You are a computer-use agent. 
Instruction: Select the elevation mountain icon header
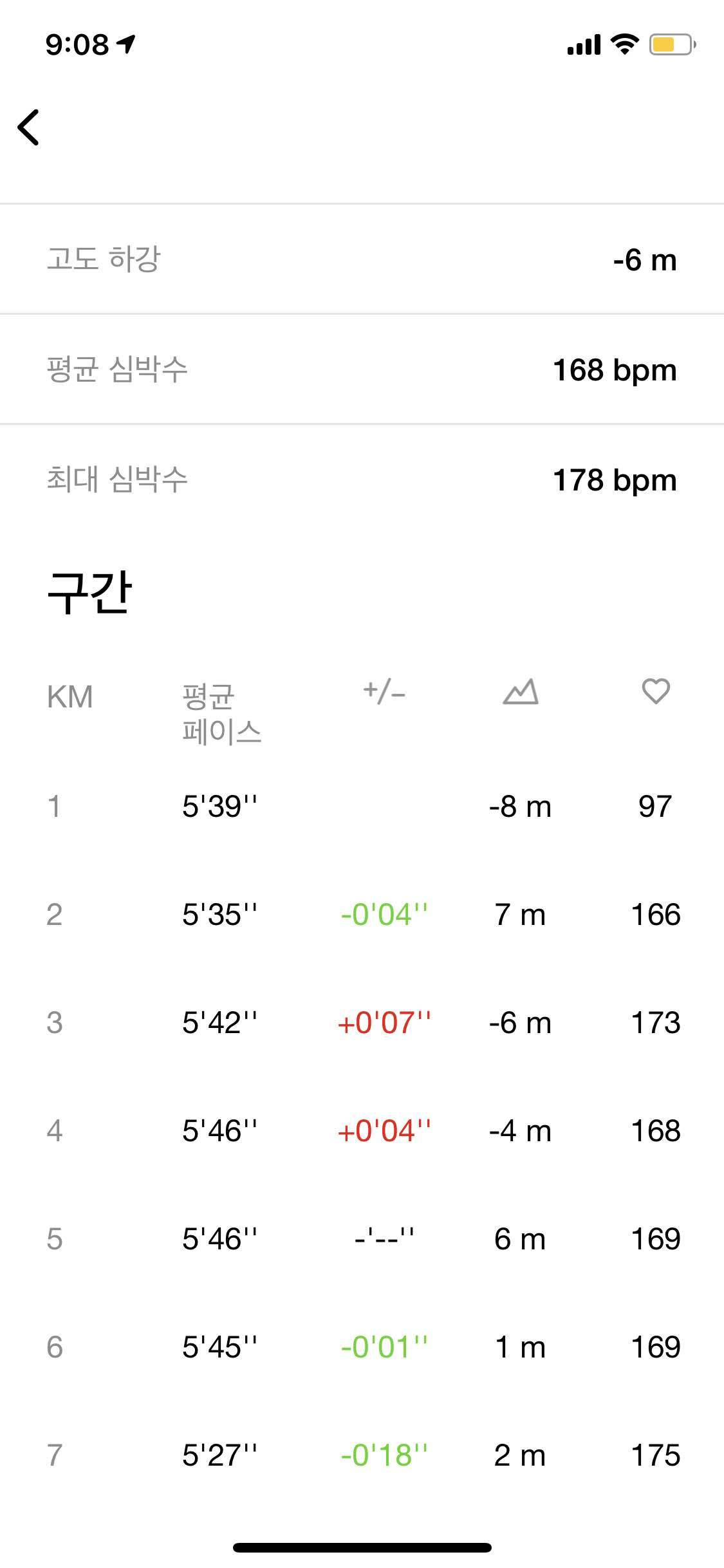[x=519, y=693]
